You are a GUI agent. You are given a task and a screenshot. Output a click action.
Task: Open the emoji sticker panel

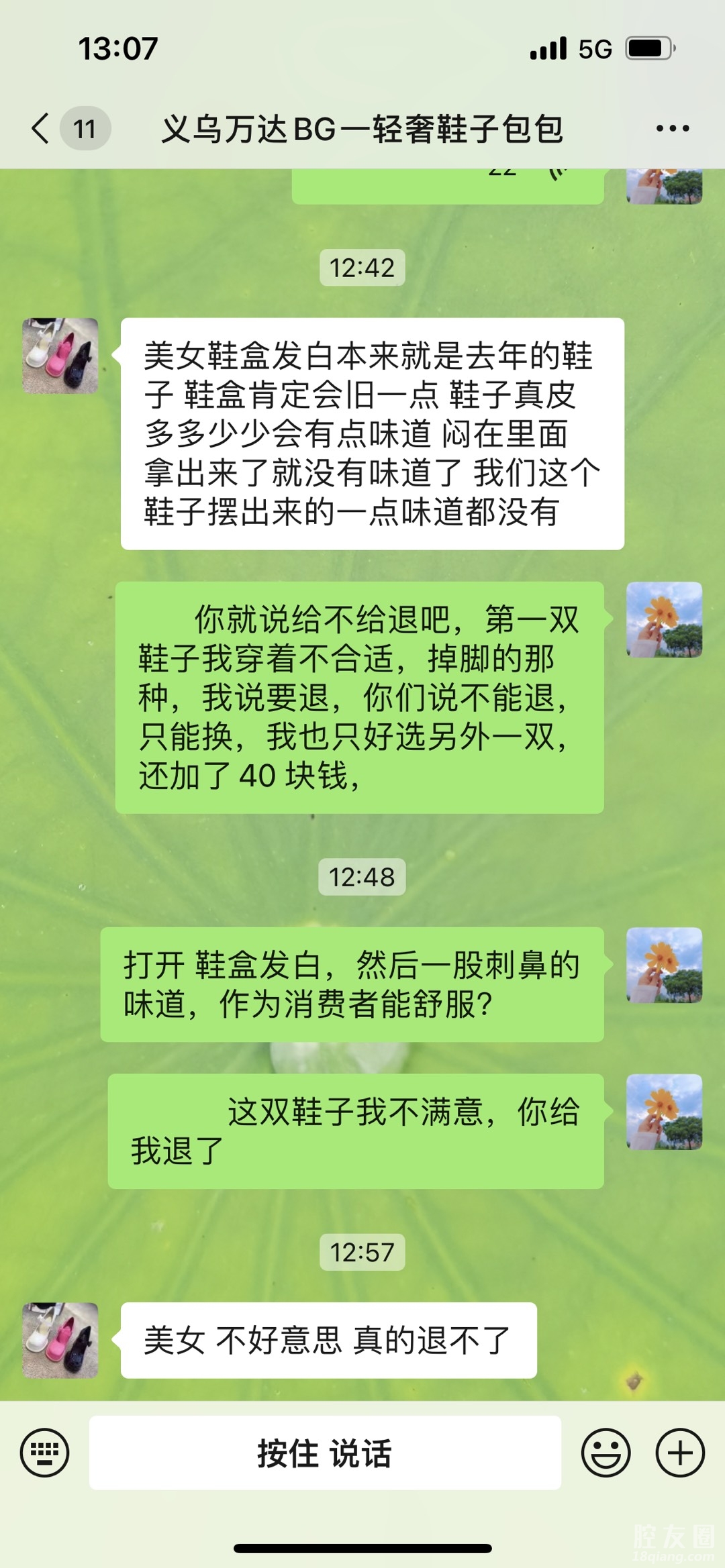pos(606,1453)
